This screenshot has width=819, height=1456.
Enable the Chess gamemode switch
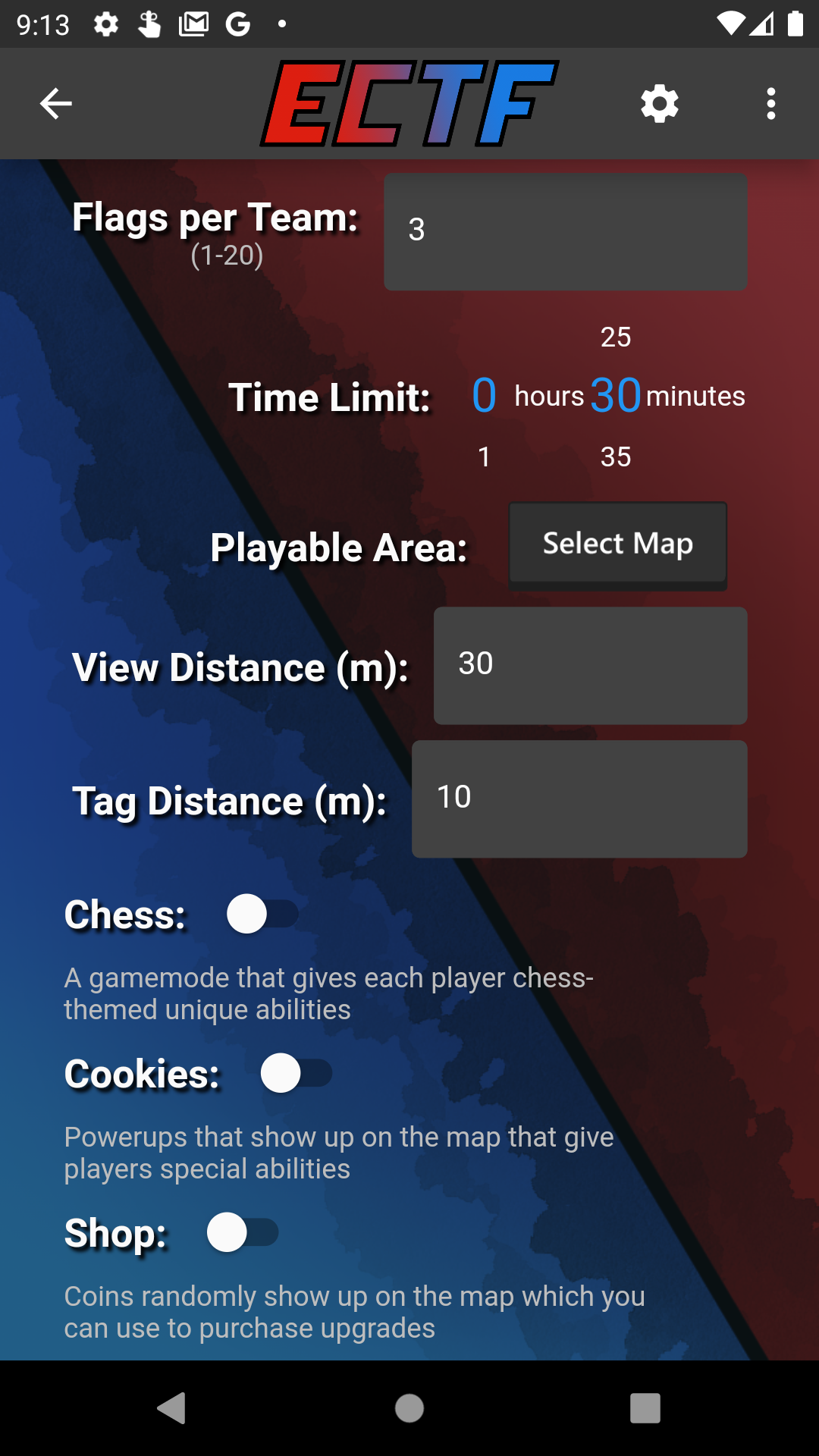point(262,914)
